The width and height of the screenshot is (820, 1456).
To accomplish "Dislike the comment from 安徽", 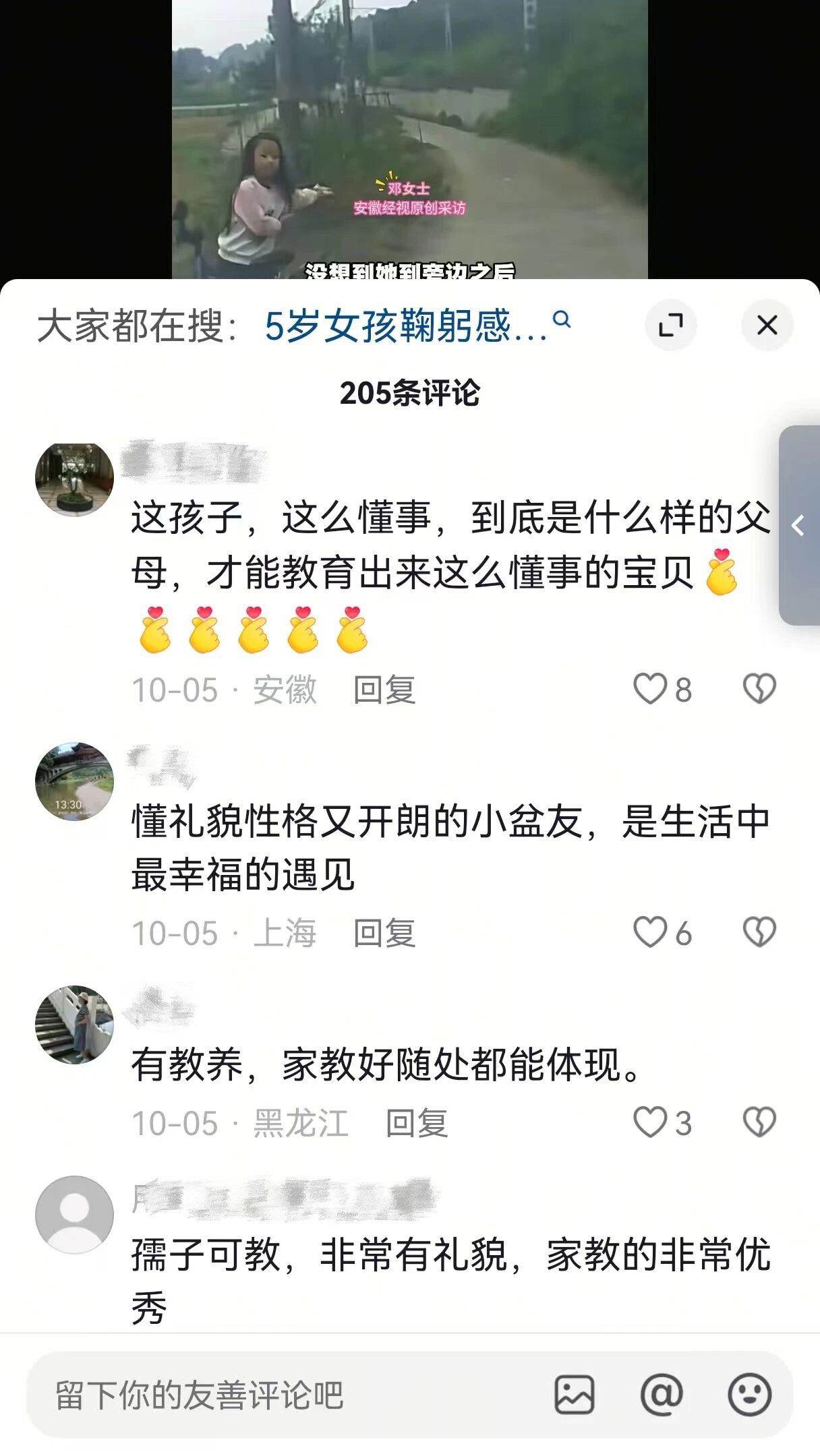I will click(x=759, y=689).
